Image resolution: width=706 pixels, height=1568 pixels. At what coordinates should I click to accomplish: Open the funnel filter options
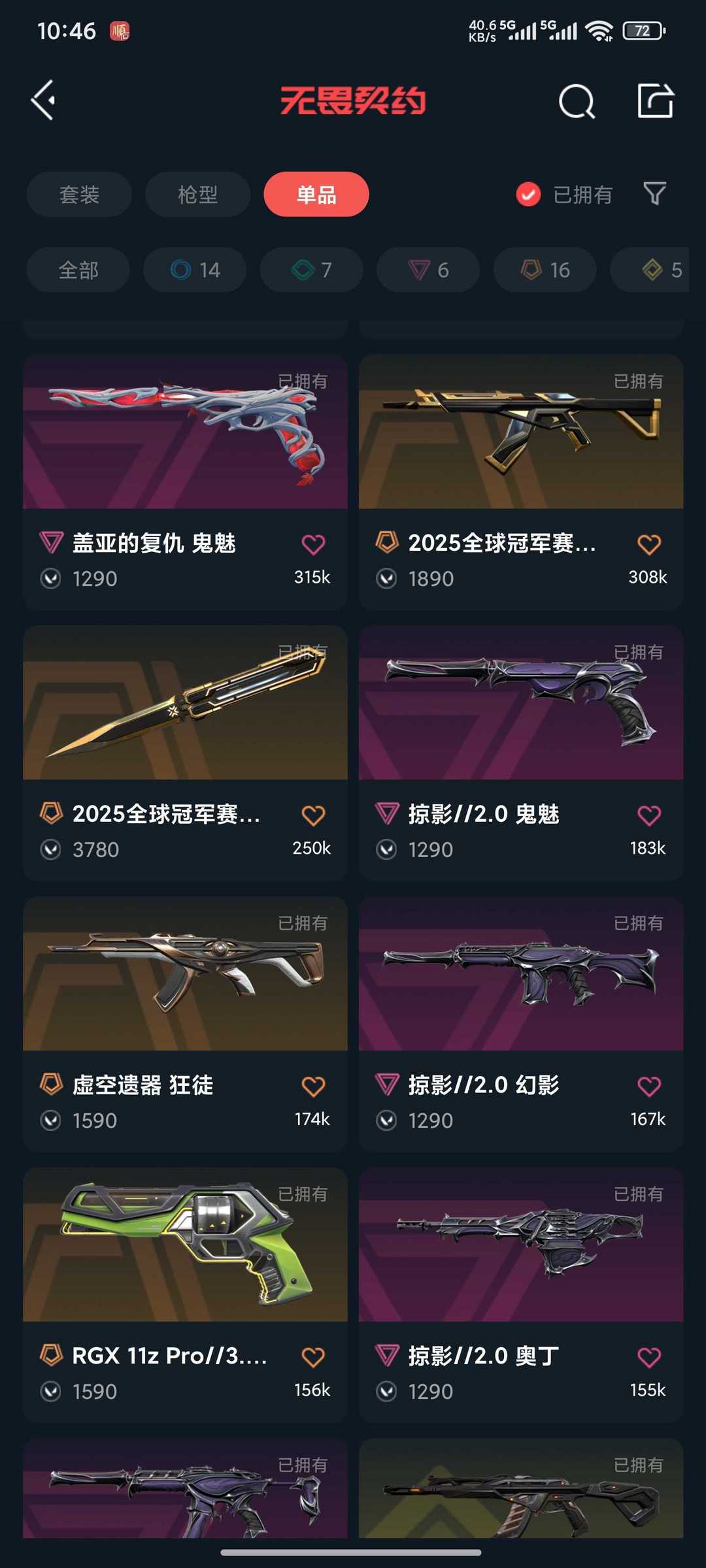(x=654, y=193)
